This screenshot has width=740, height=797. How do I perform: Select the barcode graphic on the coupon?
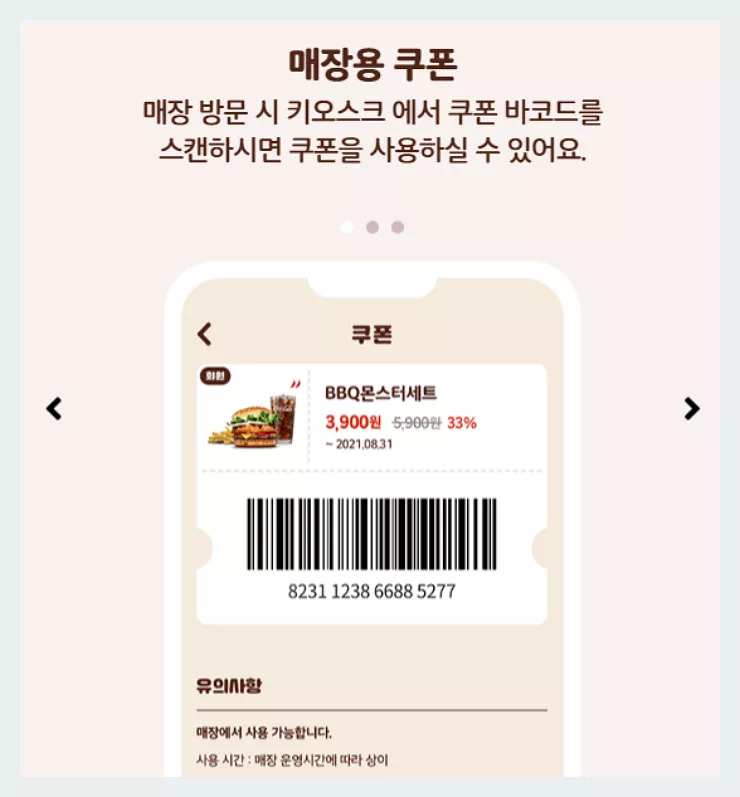point(370,534)
